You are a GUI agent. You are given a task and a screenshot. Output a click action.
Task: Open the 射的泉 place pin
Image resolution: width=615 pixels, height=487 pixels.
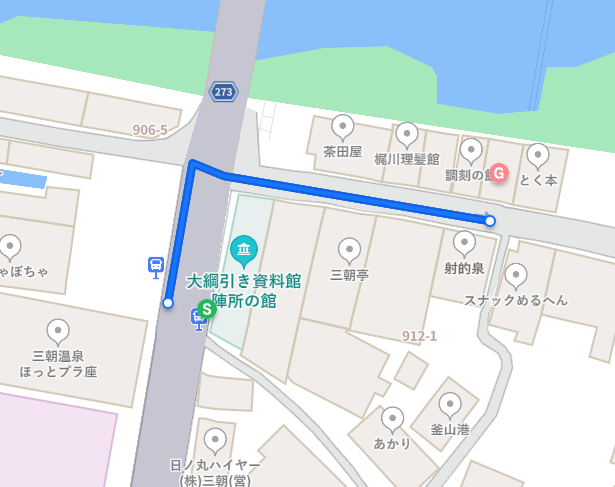click(x=464, y=242)
